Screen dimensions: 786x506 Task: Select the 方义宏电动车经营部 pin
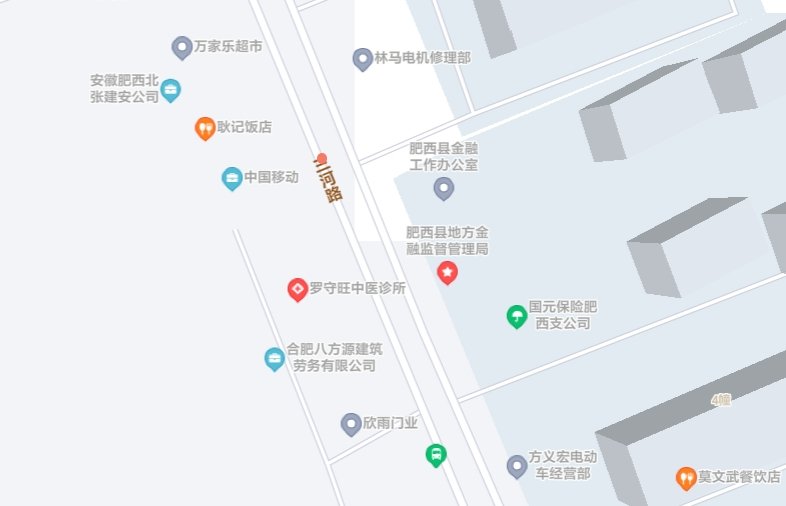click(x=517, y=466)
